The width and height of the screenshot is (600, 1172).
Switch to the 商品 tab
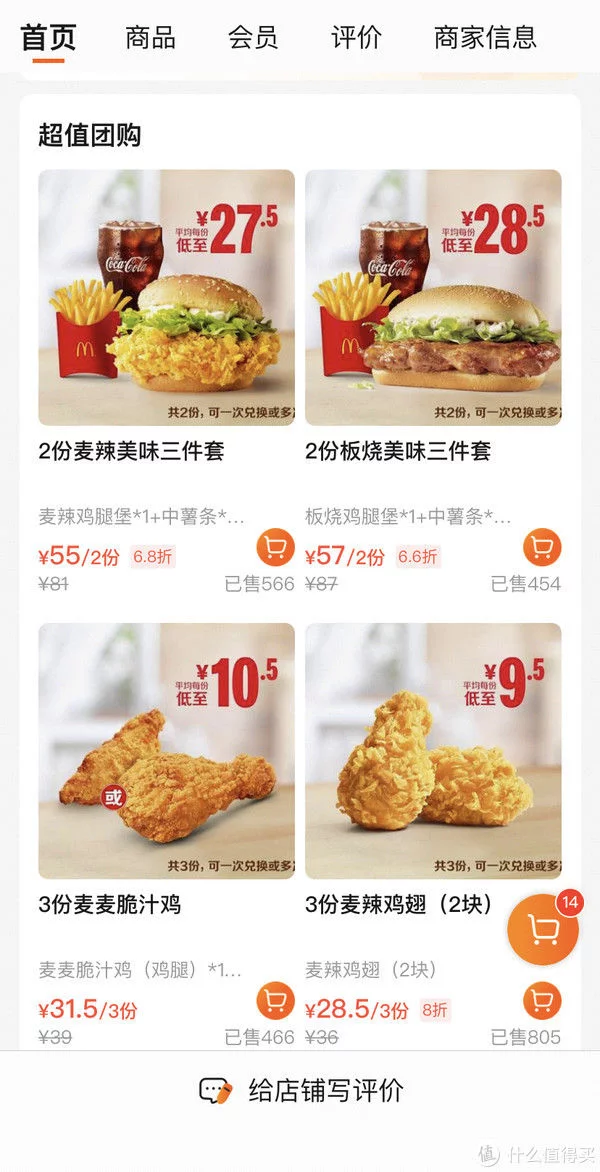150,37
